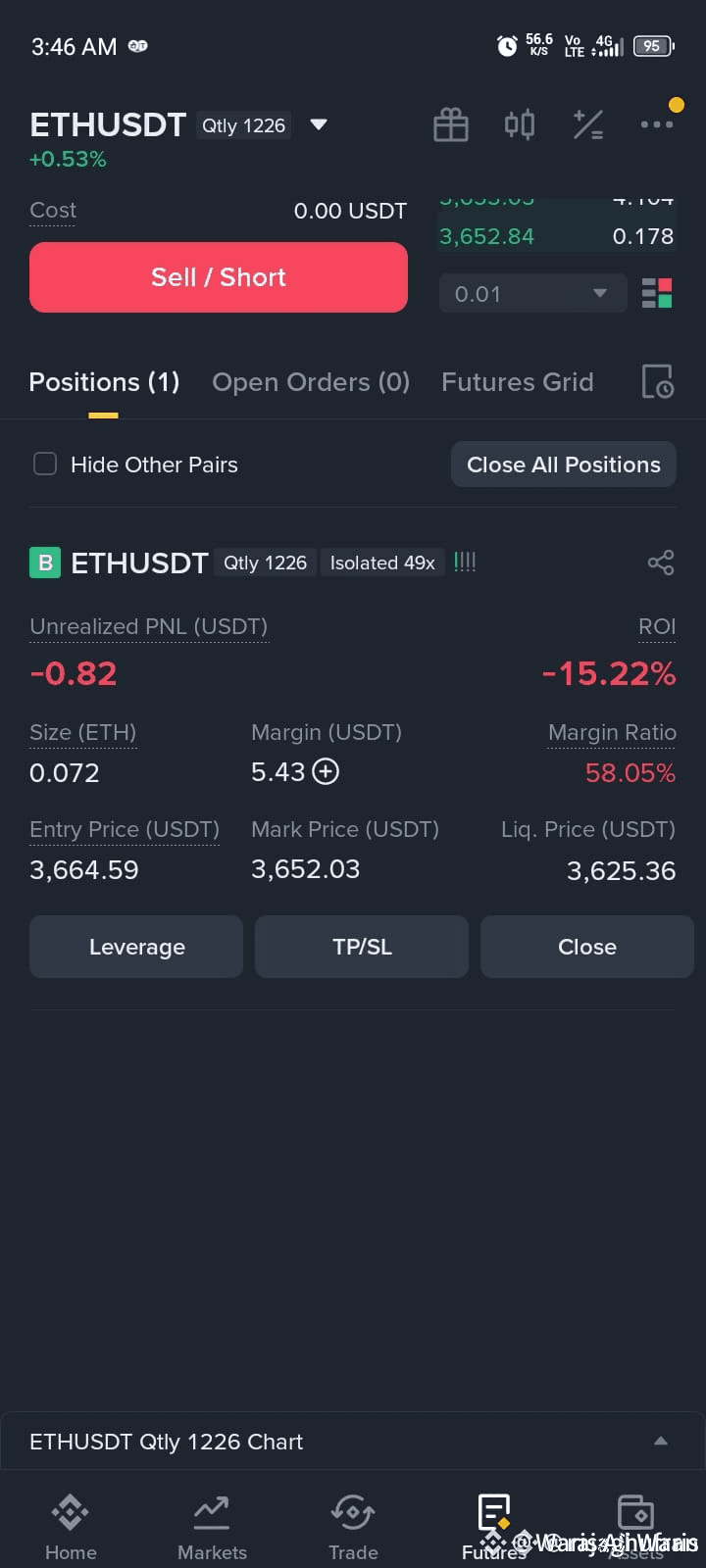Close the ETHUSDT position

(x=587, y=947)
